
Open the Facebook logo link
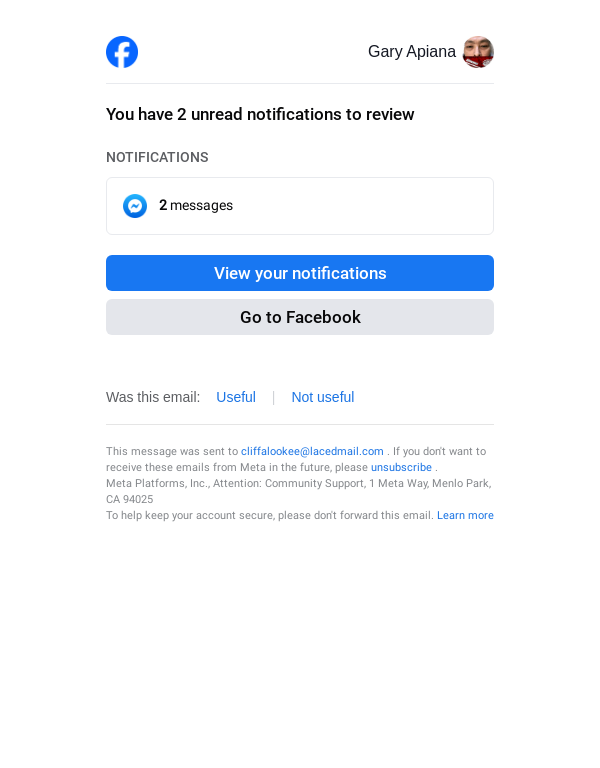click(x=122, y=52)
